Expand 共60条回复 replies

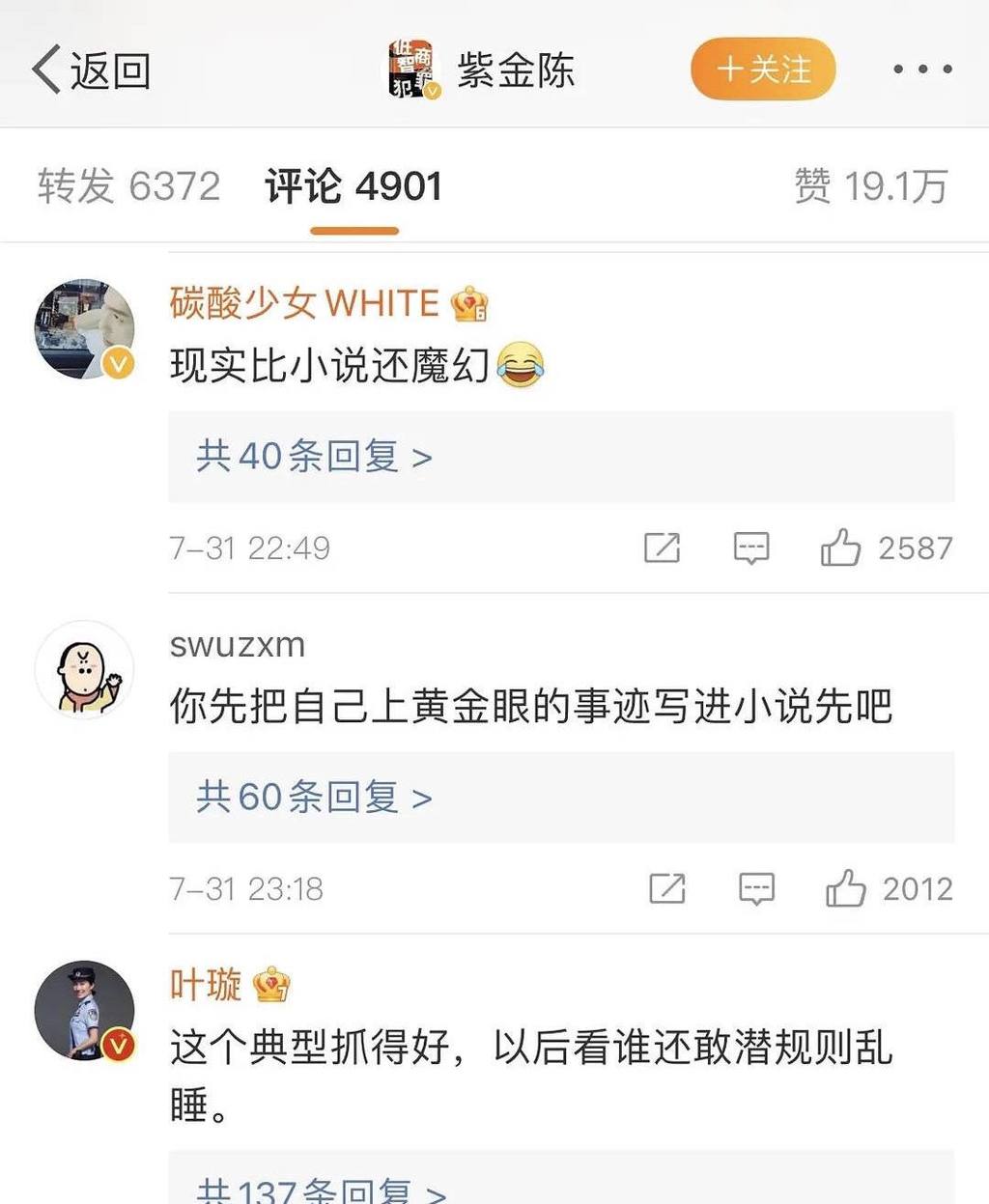pos(314,797)
